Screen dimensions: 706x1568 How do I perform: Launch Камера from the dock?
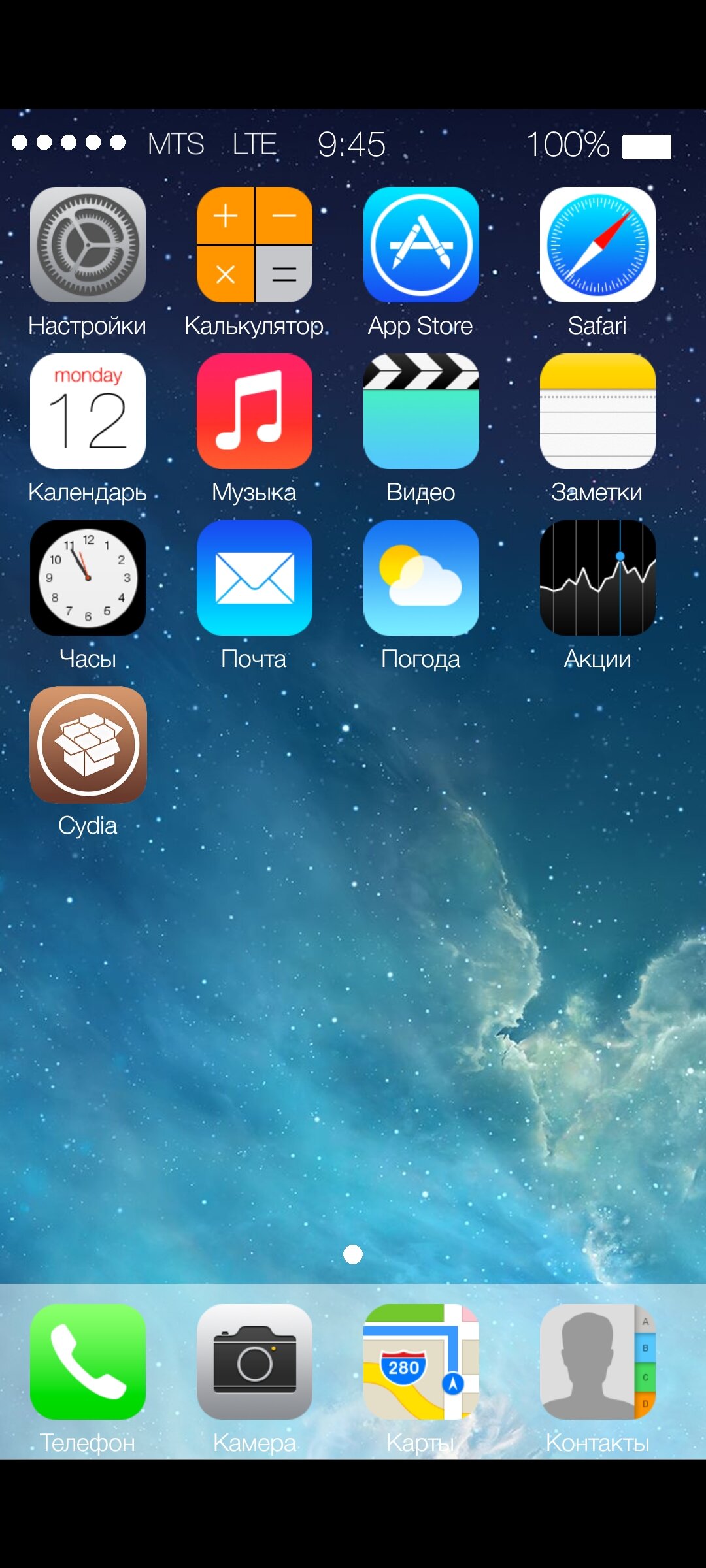click(254, 1362)
